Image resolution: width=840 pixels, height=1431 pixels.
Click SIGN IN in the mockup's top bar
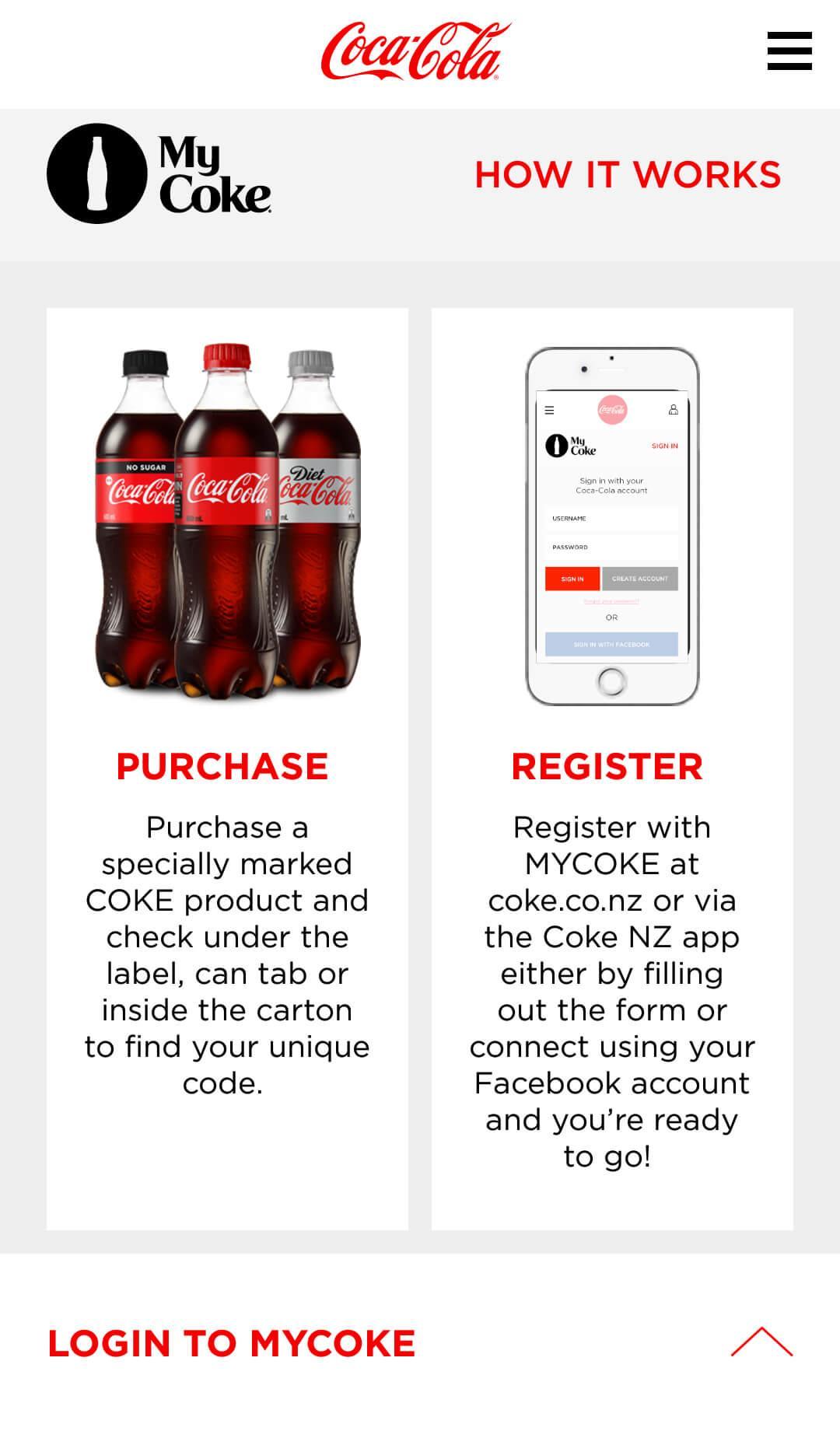665,446
